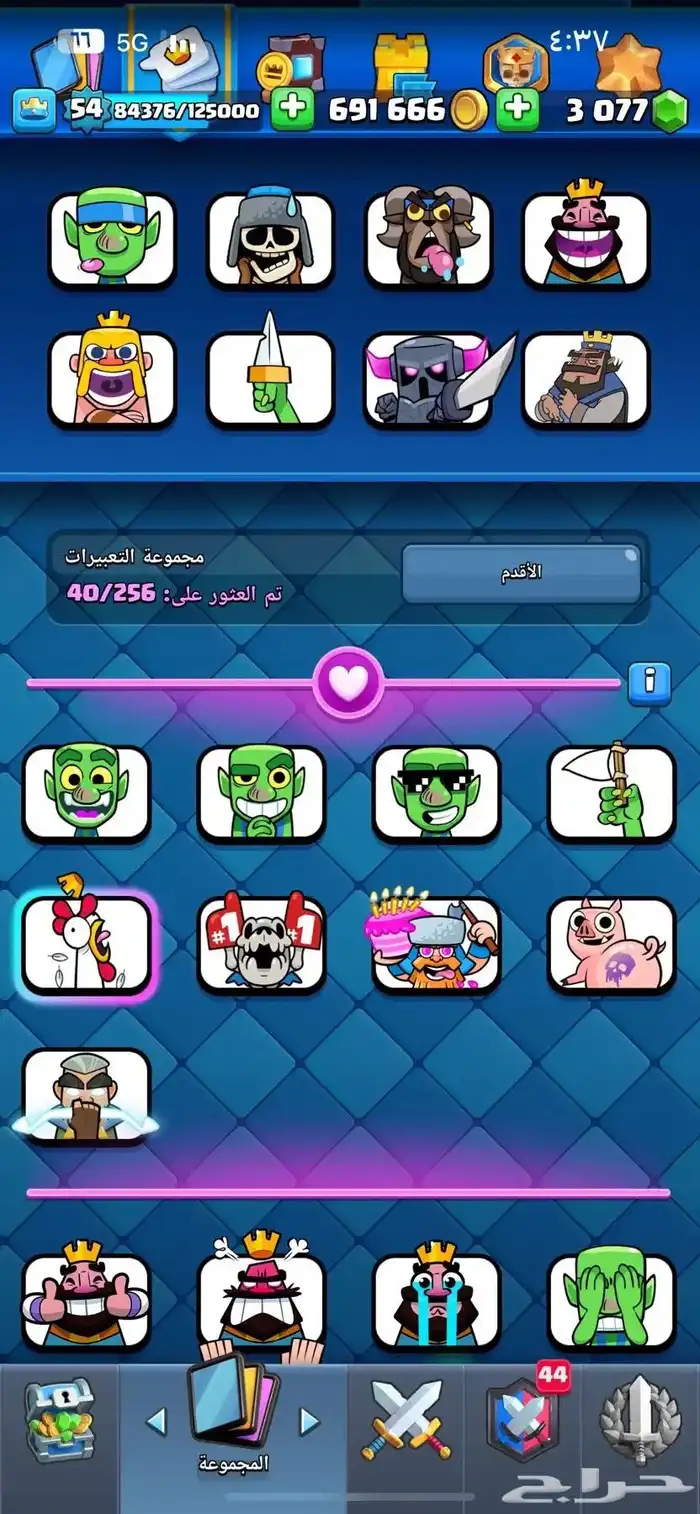Image resolution: width=700 pixels, height=1514 pixels.
Task: Select the goblin with sunglasses emote
Action: click(x=436, y=793)
